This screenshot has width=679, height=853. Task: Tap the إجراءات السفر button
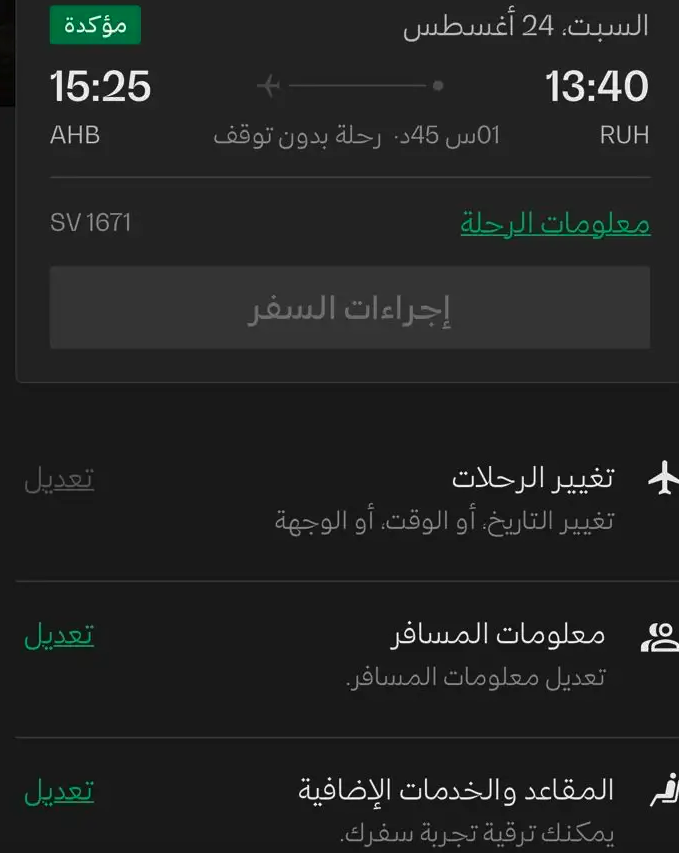[x=349, y=308]
